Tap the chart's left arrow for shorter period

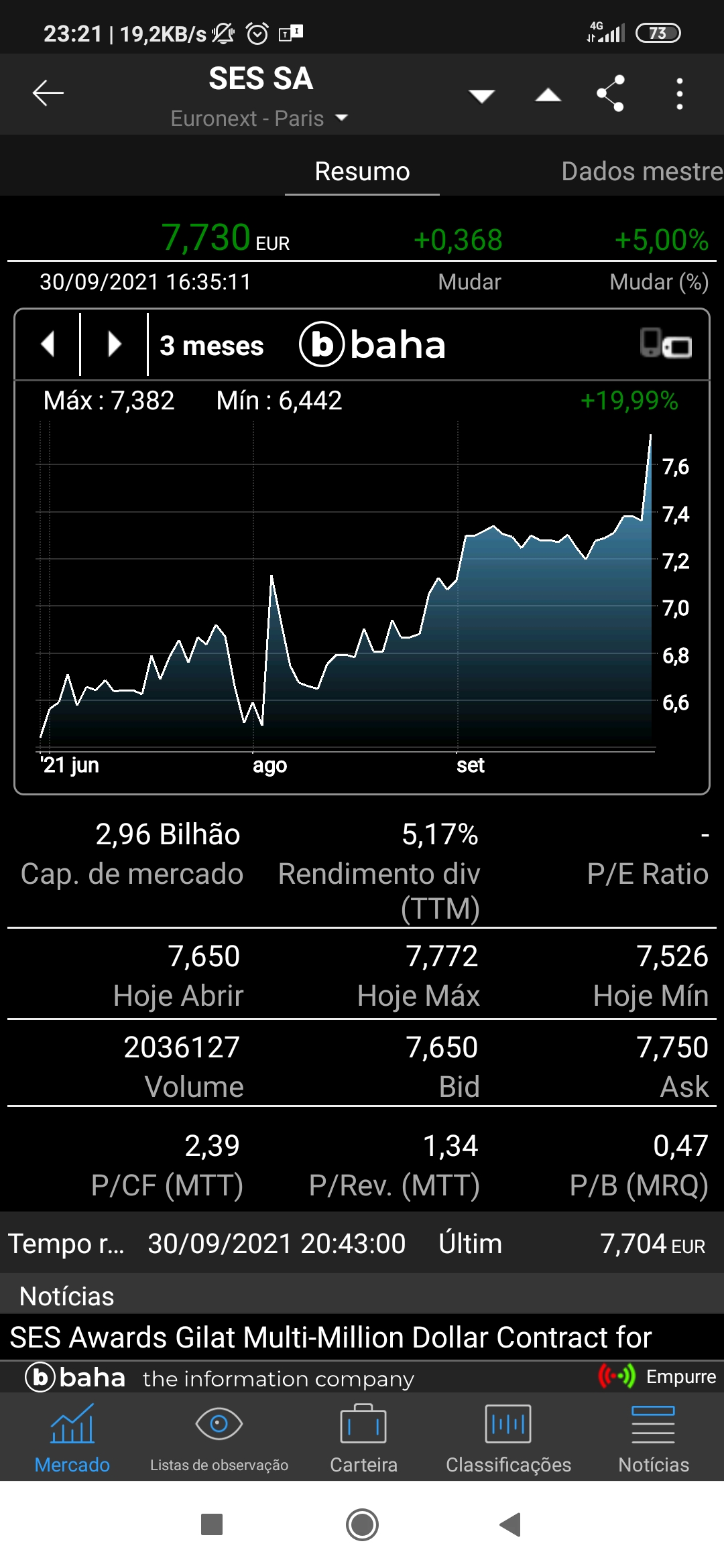48,344
